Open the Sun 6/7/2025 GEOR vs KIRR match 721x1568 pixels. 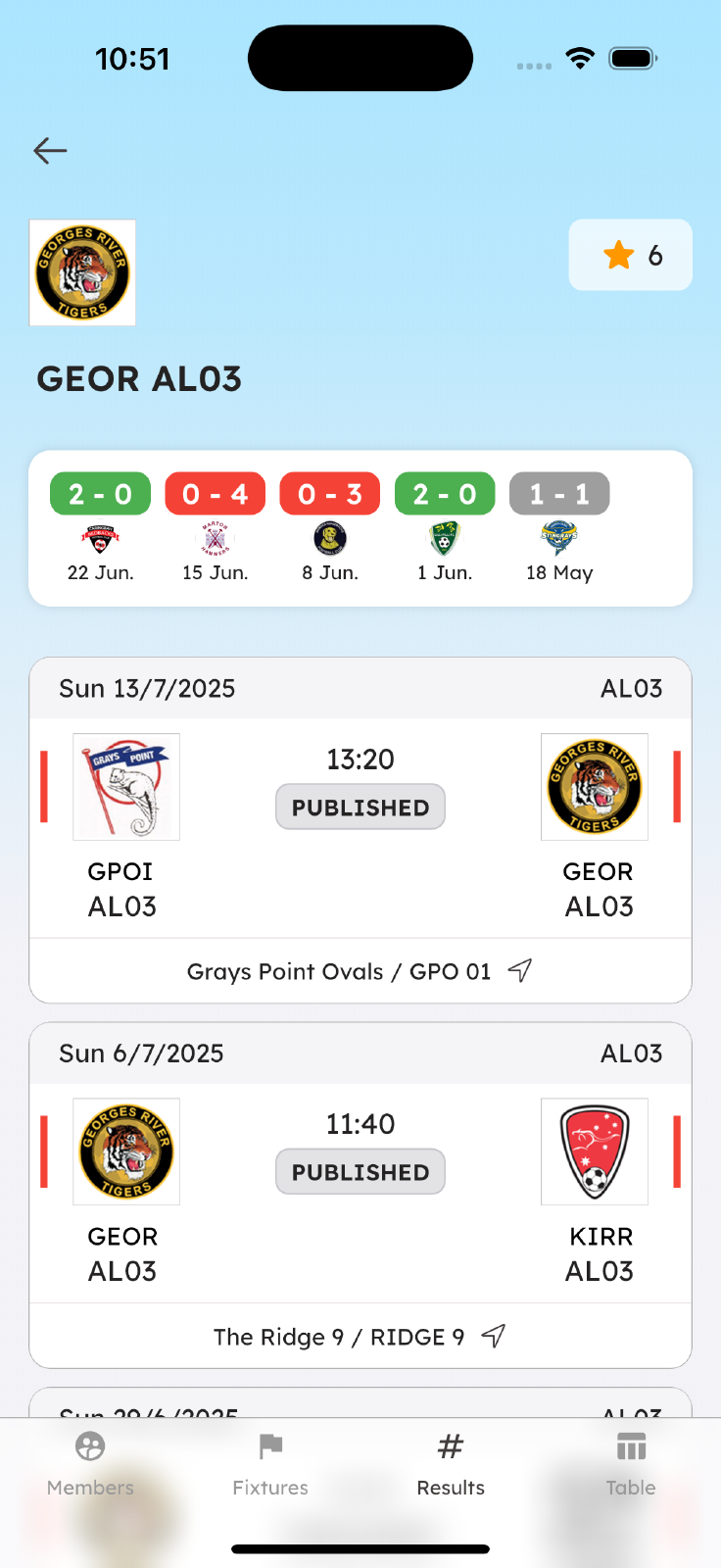(360, 1193)
